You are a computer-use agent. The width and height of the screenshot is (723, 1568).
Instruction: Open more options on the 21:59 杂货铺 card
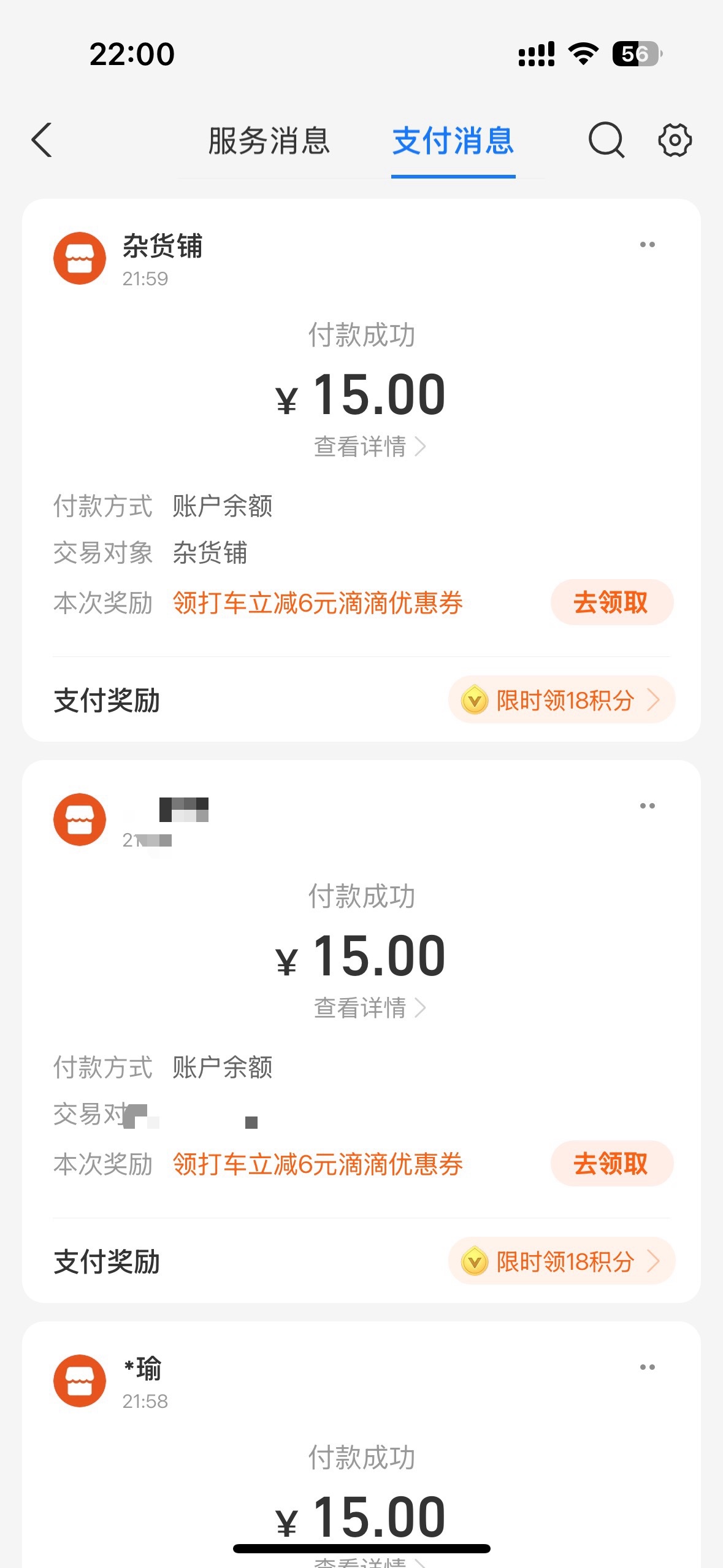647,245
